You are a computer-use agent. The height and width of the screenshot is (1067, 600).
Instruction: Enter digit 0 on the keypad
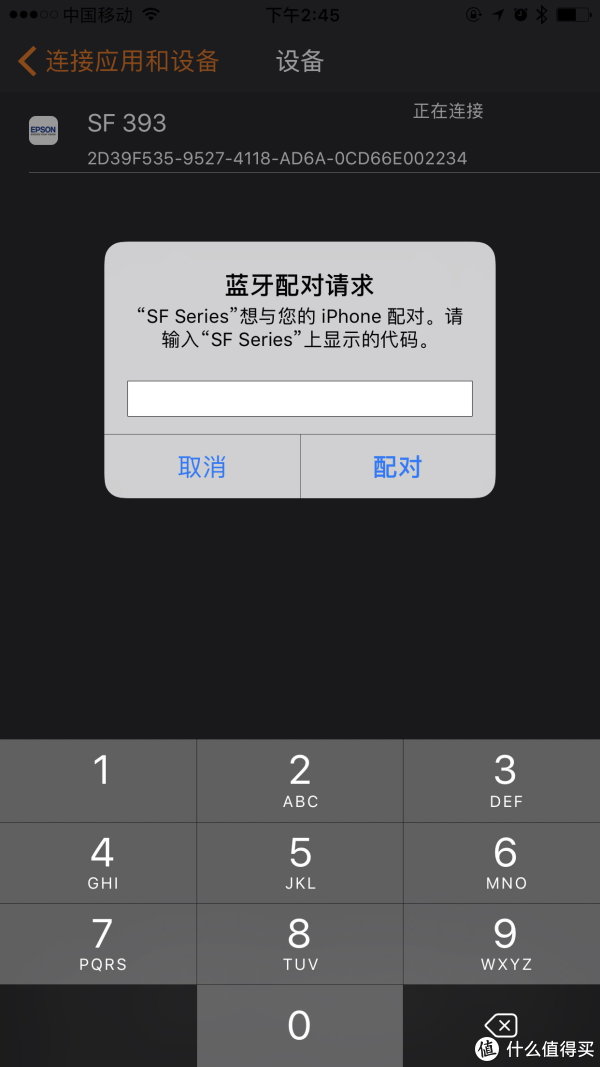point(300,1026)
